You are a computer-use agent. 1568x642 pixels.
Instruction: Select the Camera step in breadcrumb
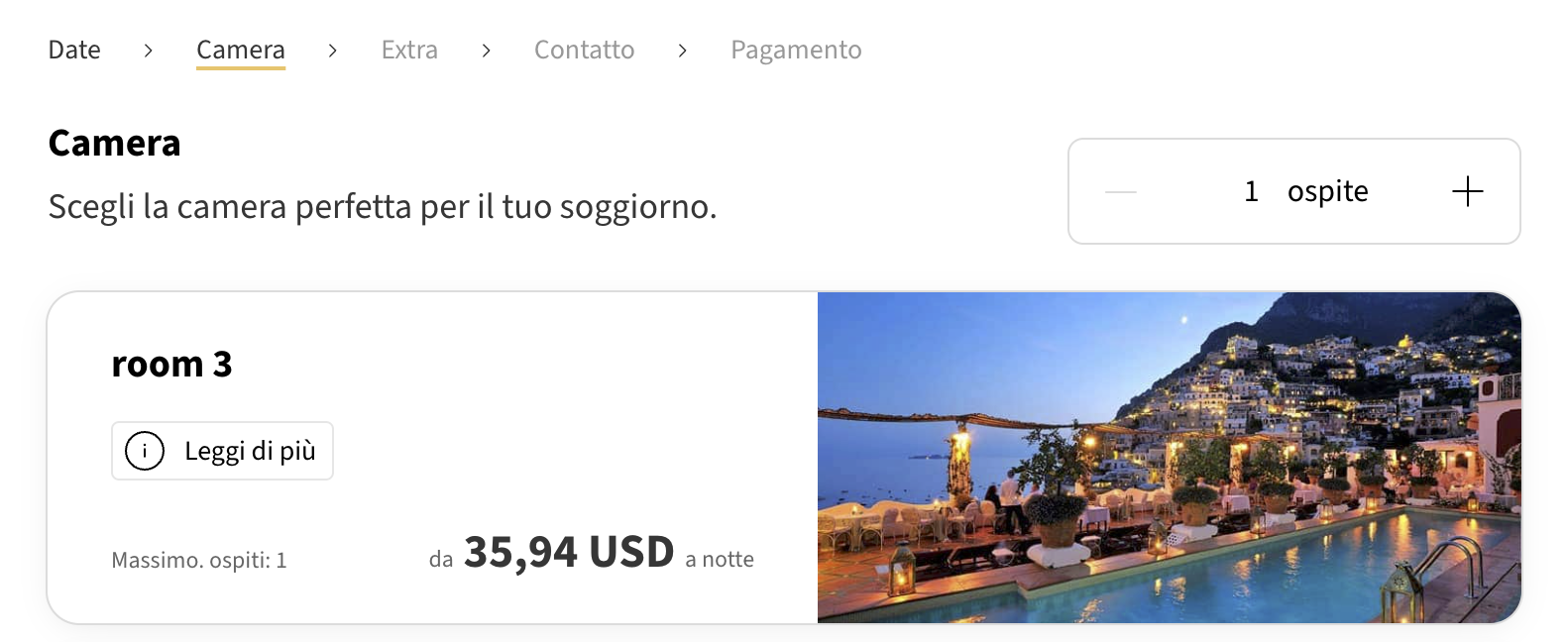(x=240, y=50)
